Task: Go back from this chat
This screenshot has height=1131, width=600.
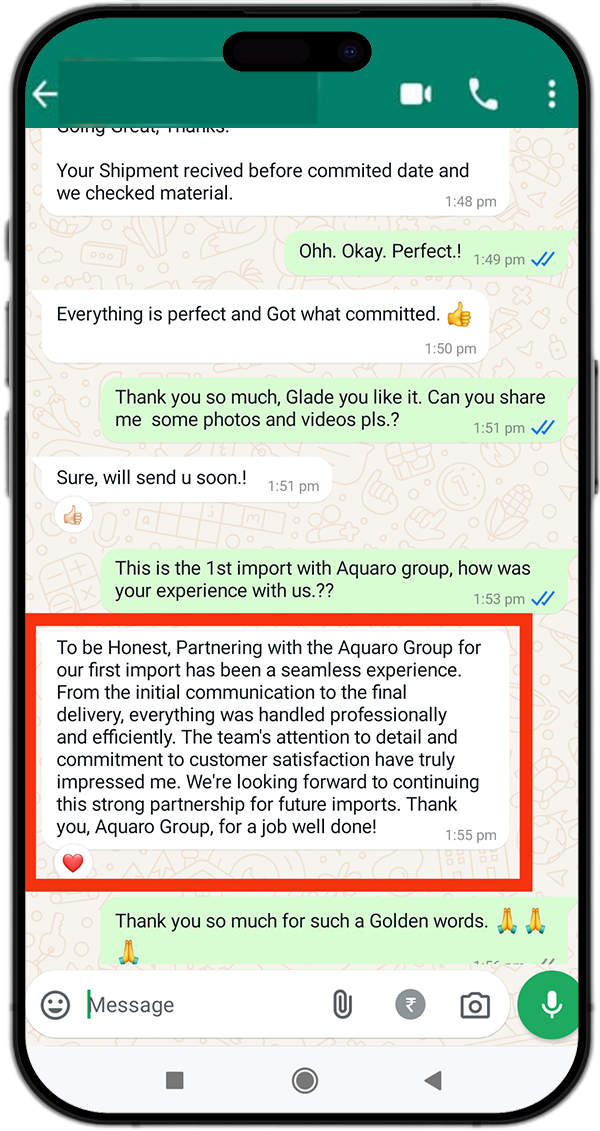Action: [x=44, y=95]
